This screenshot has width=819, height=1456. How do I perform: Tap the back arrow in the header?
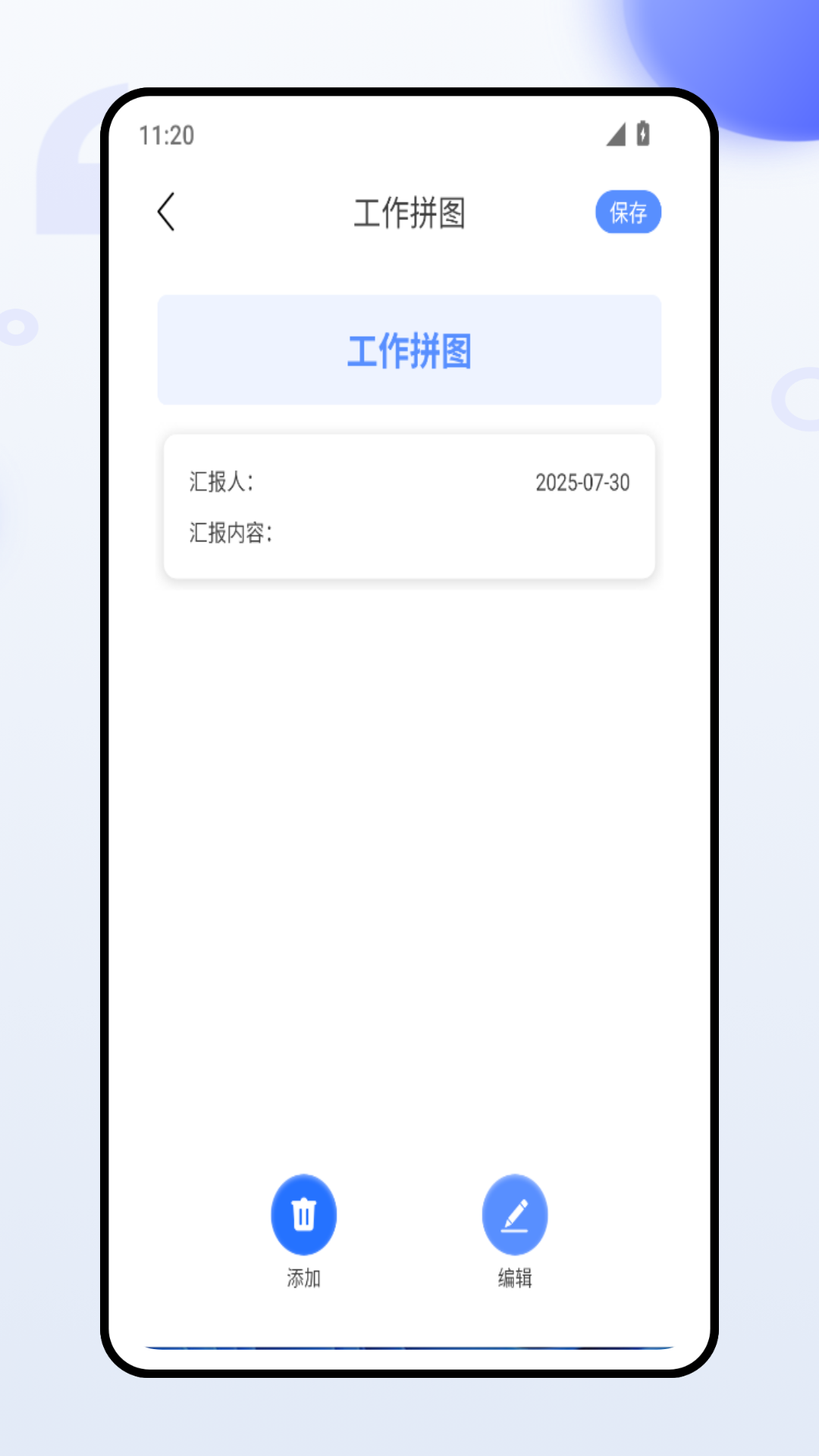(x=166, y=212)
